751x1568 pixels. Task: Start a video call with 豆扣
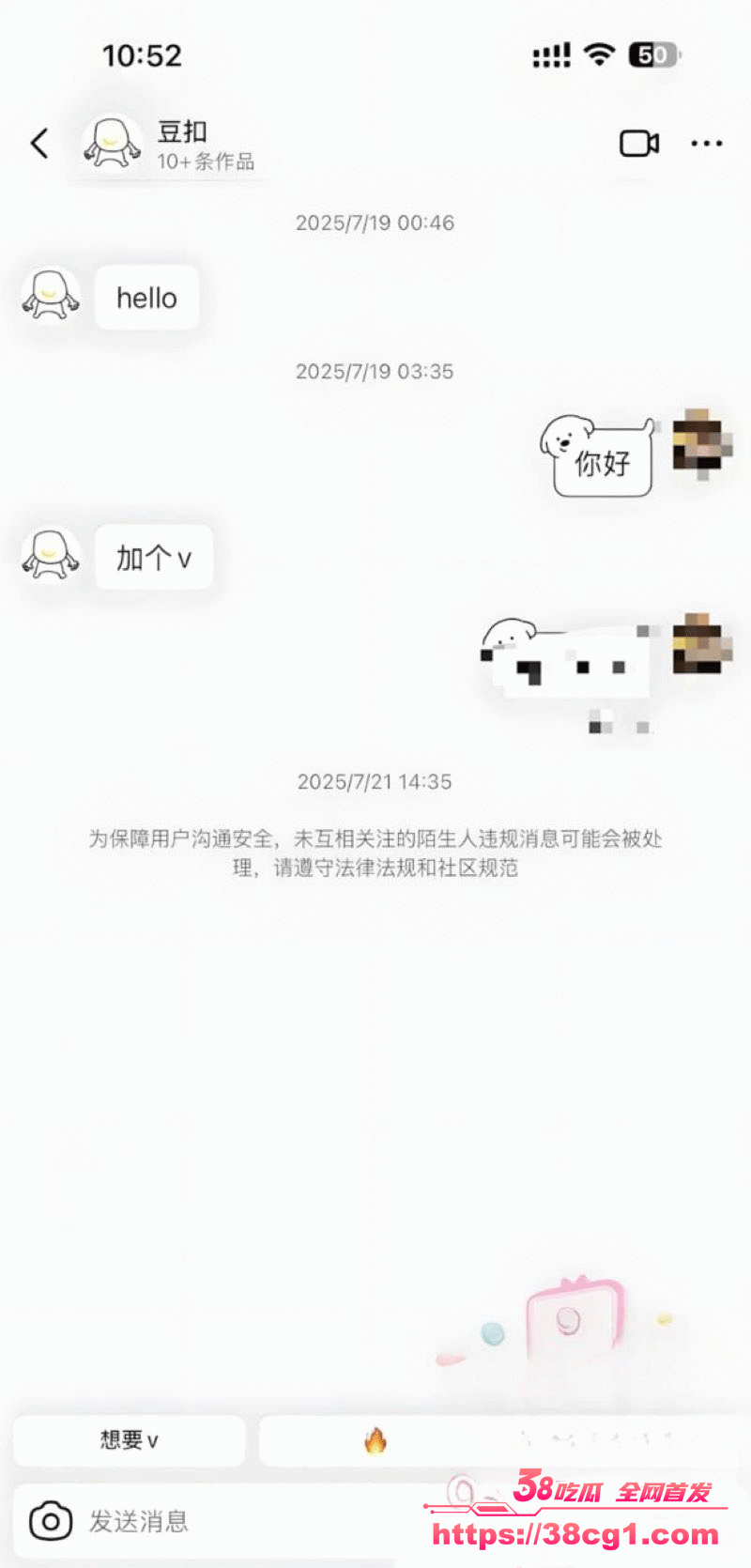point(638,144)
